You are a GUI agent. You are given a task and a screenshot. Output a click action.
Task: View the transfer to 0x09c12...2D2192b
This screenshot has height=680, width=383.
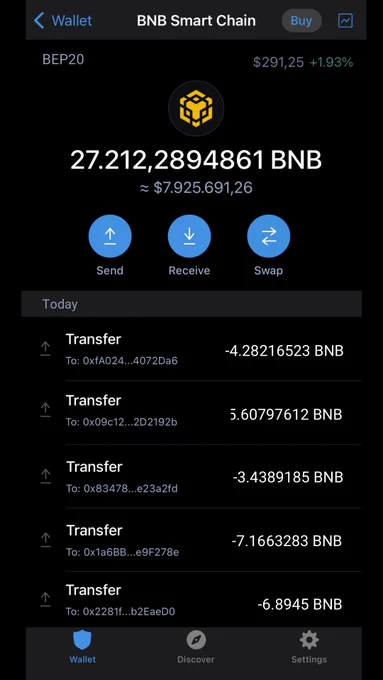coord(191,412)
